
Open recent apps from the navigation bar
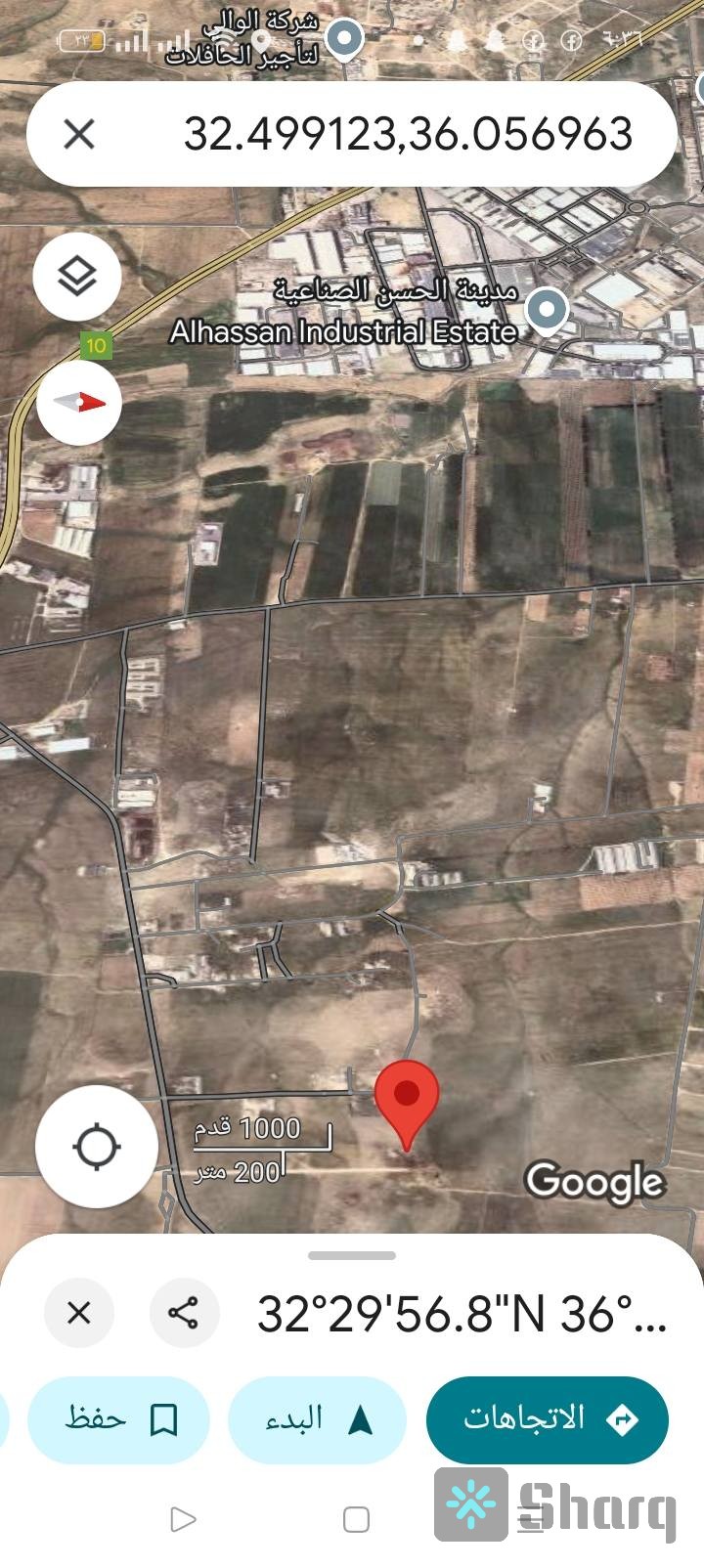click(x=356, y=1519)
